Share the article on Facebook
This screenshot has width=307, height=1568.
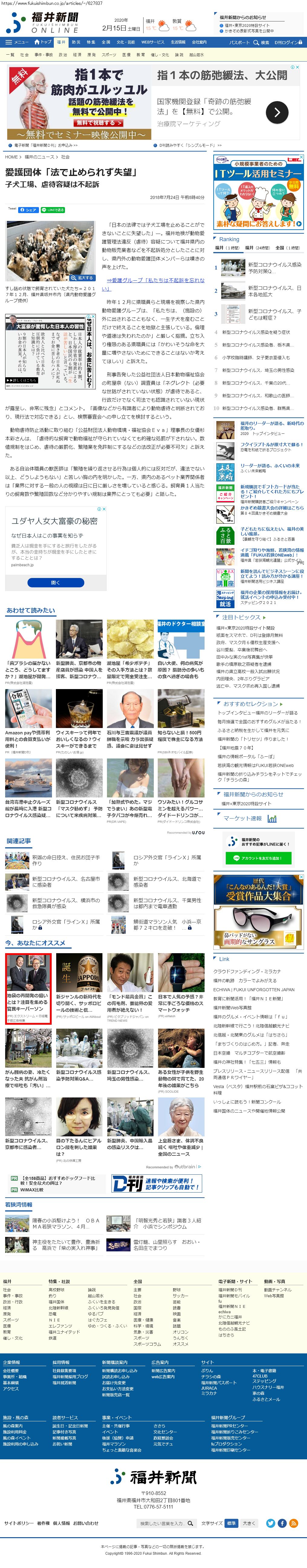(29, 209)
